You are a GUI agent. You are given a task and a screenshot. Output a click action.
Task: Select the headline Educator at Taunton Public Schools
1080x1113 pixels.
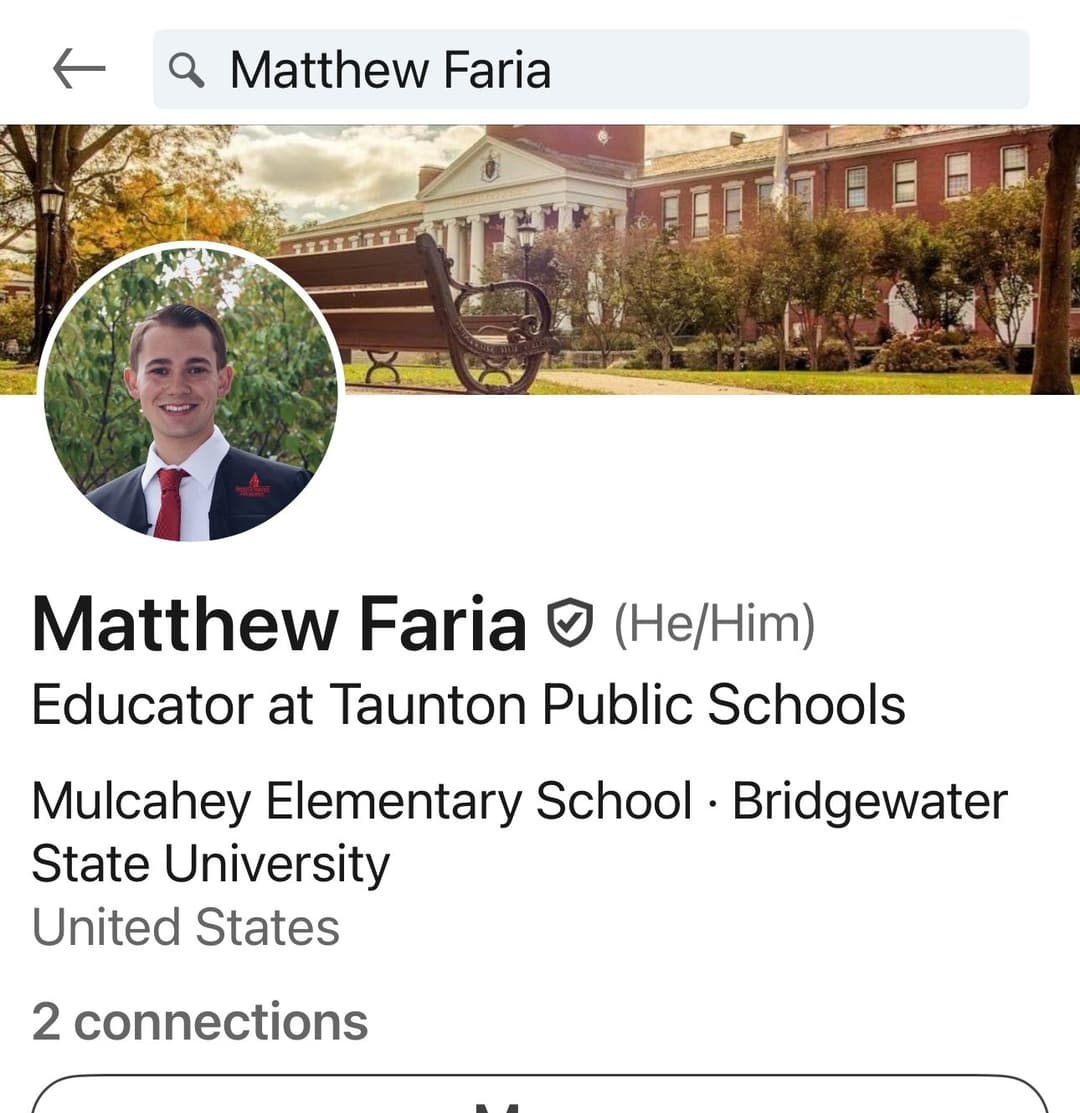(x=470, y=705)
